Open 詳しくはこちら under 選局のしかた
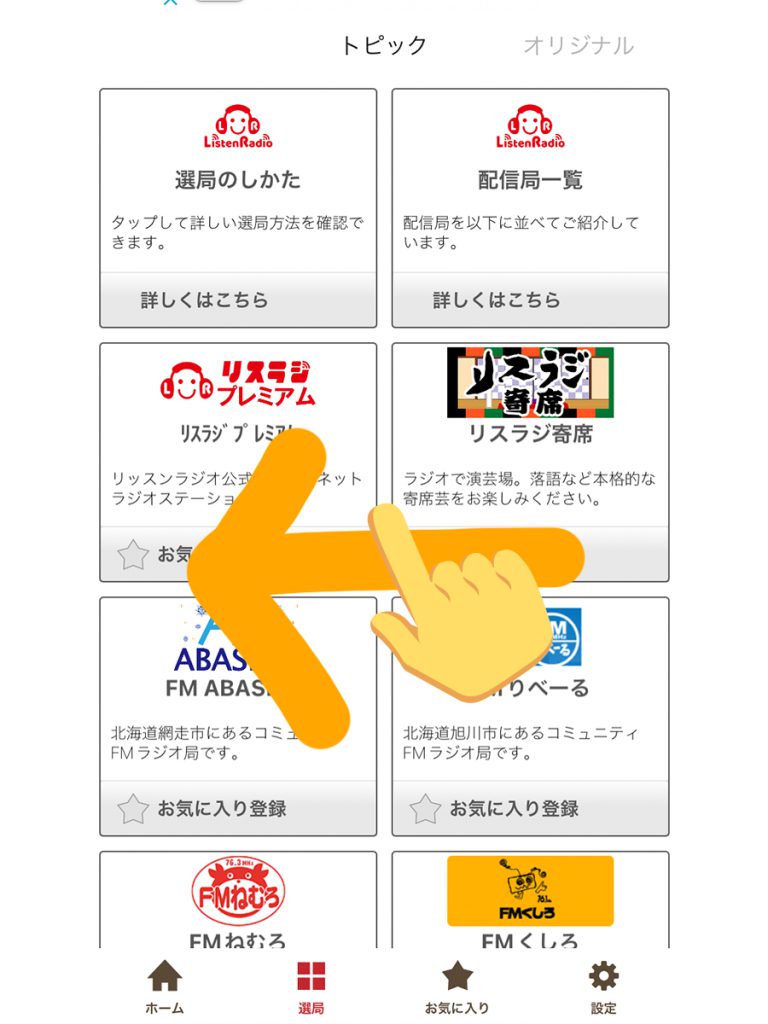 click(x=238, y=300)
